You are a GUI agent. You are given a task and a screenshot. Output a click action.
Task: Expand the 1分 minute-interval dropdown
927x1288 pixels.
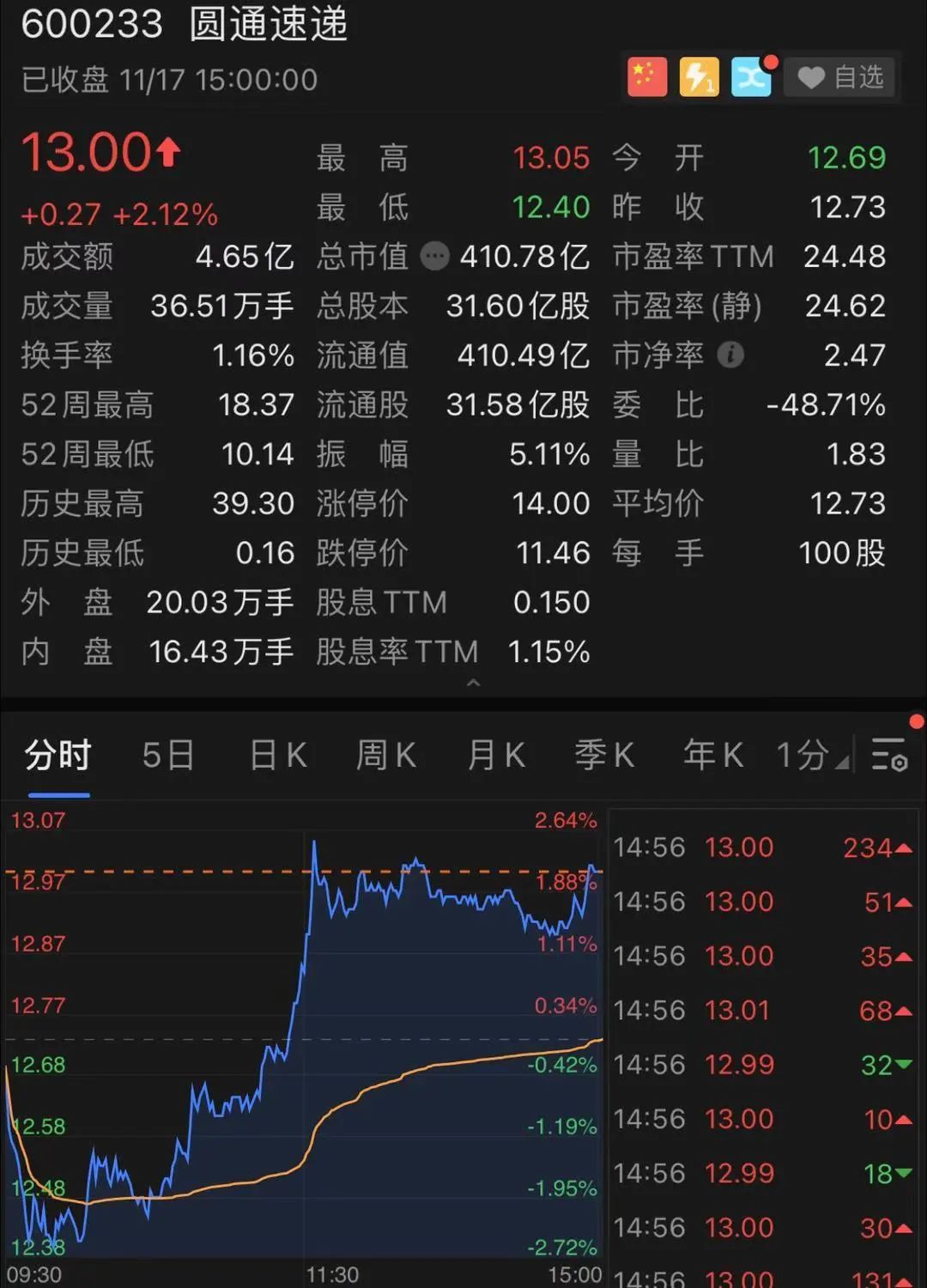(x=811, y=756)
